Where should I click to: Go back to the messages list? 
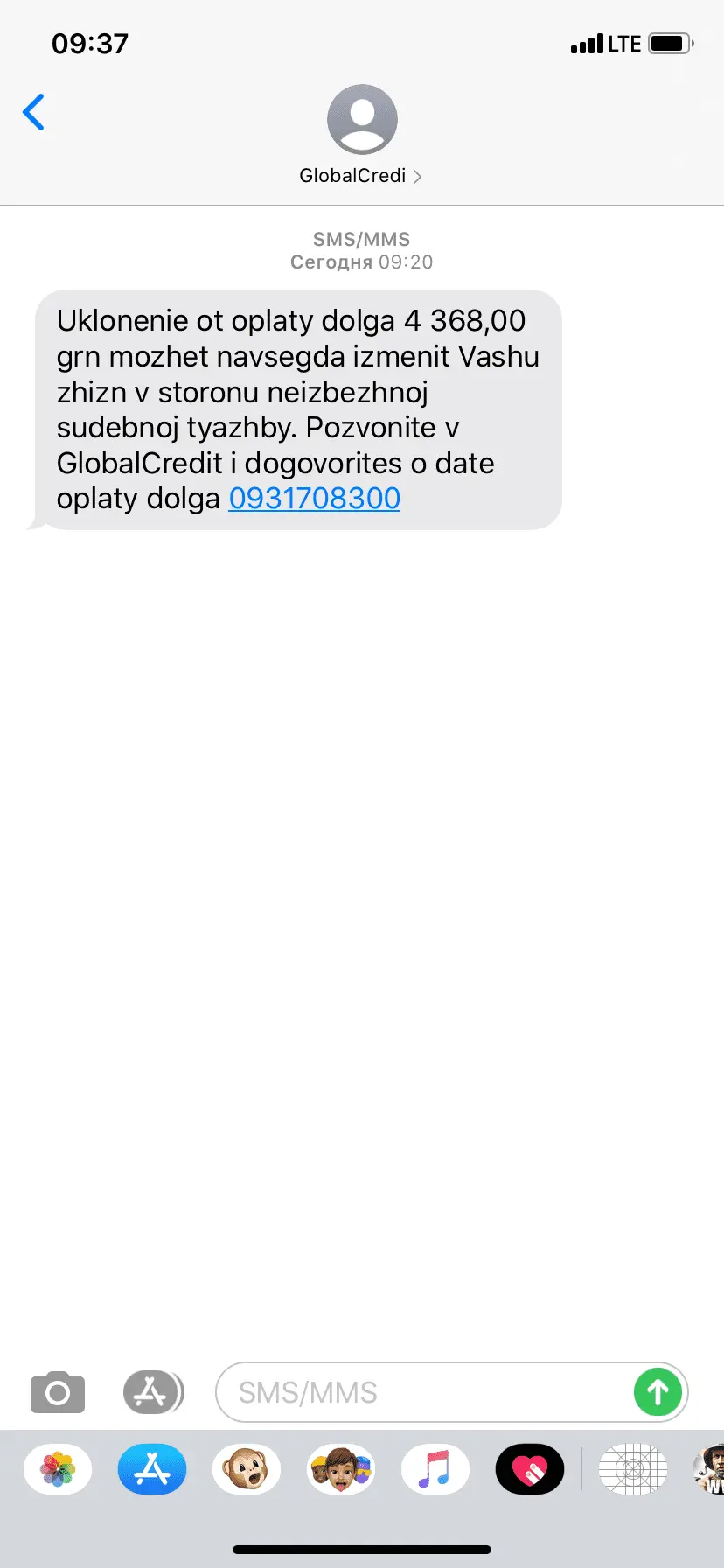(x=34, y=112)
